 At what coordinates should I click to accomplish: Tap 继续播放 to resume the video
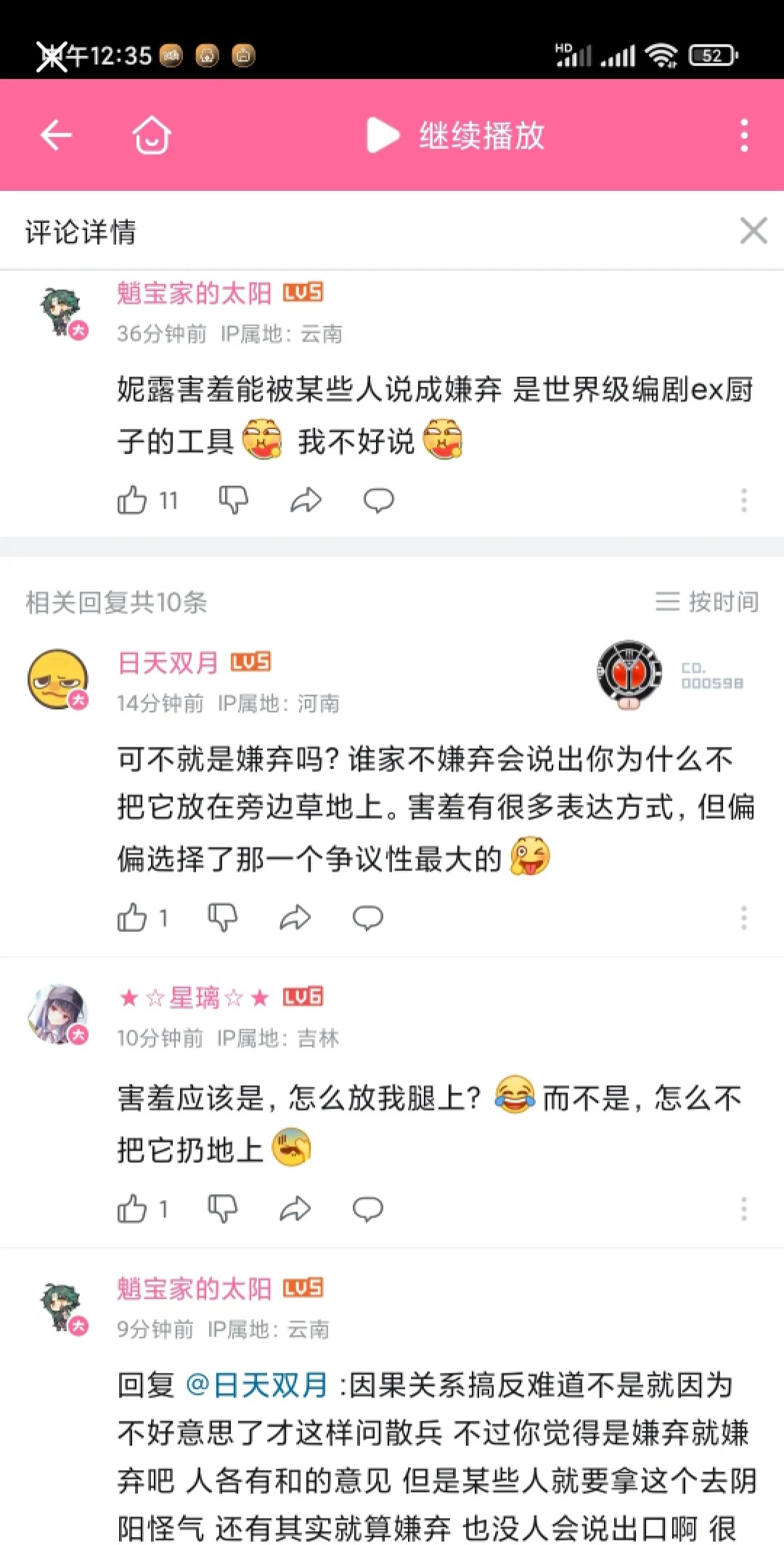(457, 135)
